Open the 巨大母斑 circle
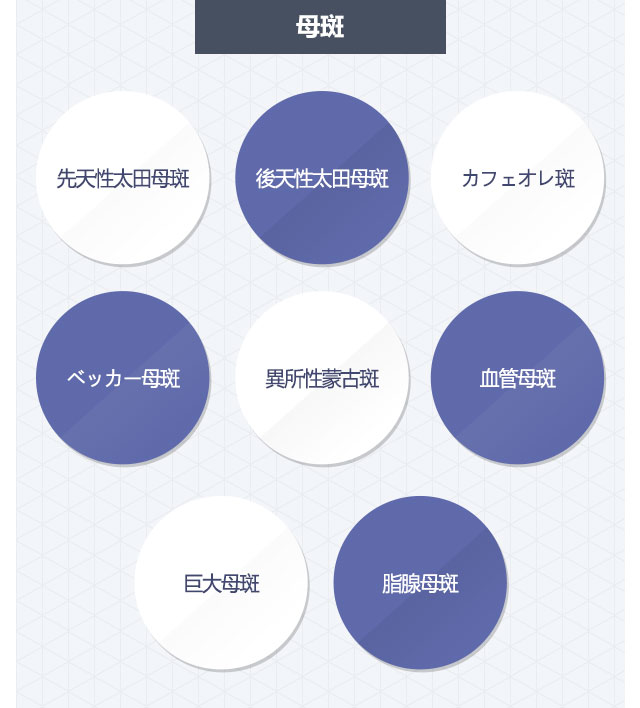The height and width of the screenshot is (708, 640). coord(221,583)
